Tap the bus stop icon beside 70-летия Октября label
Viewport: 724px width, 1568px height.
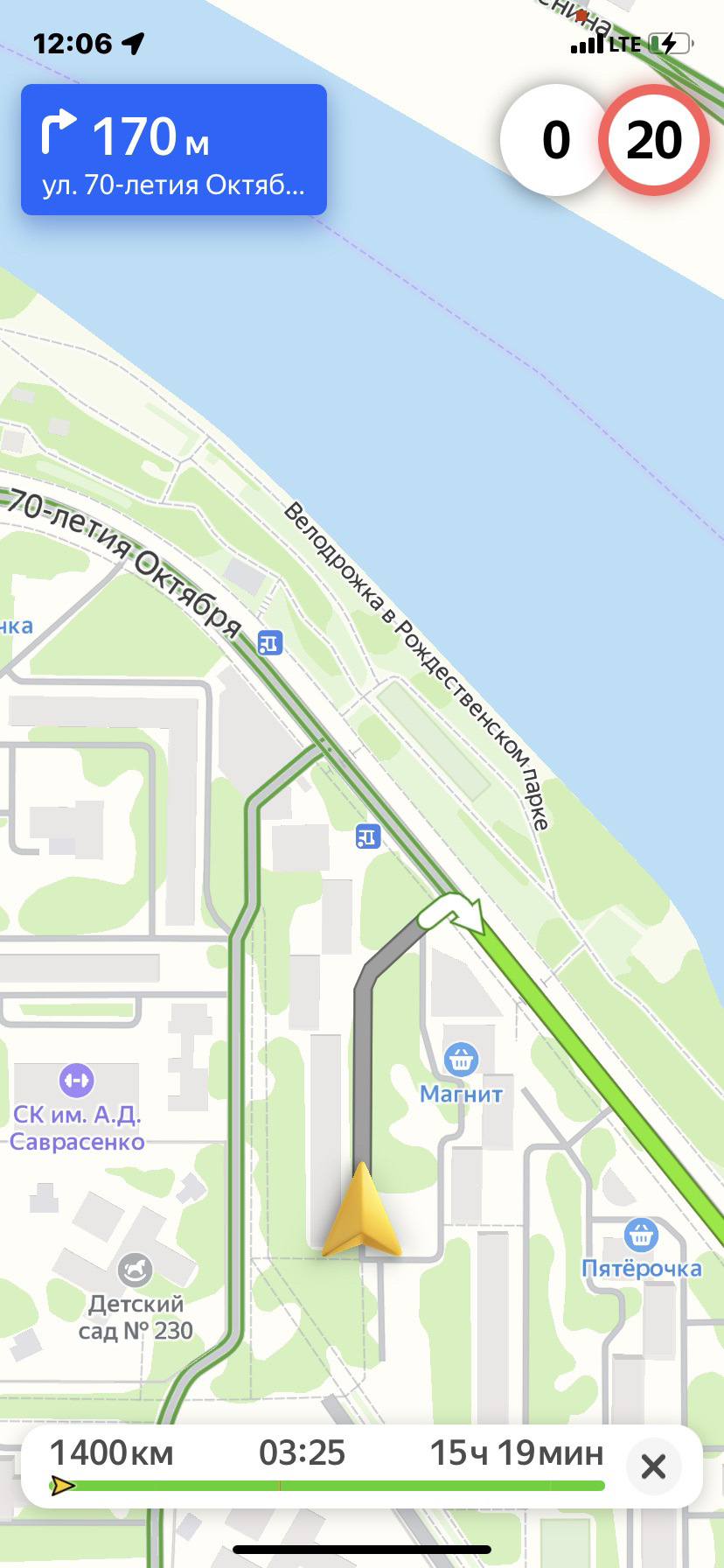(270, 643)
